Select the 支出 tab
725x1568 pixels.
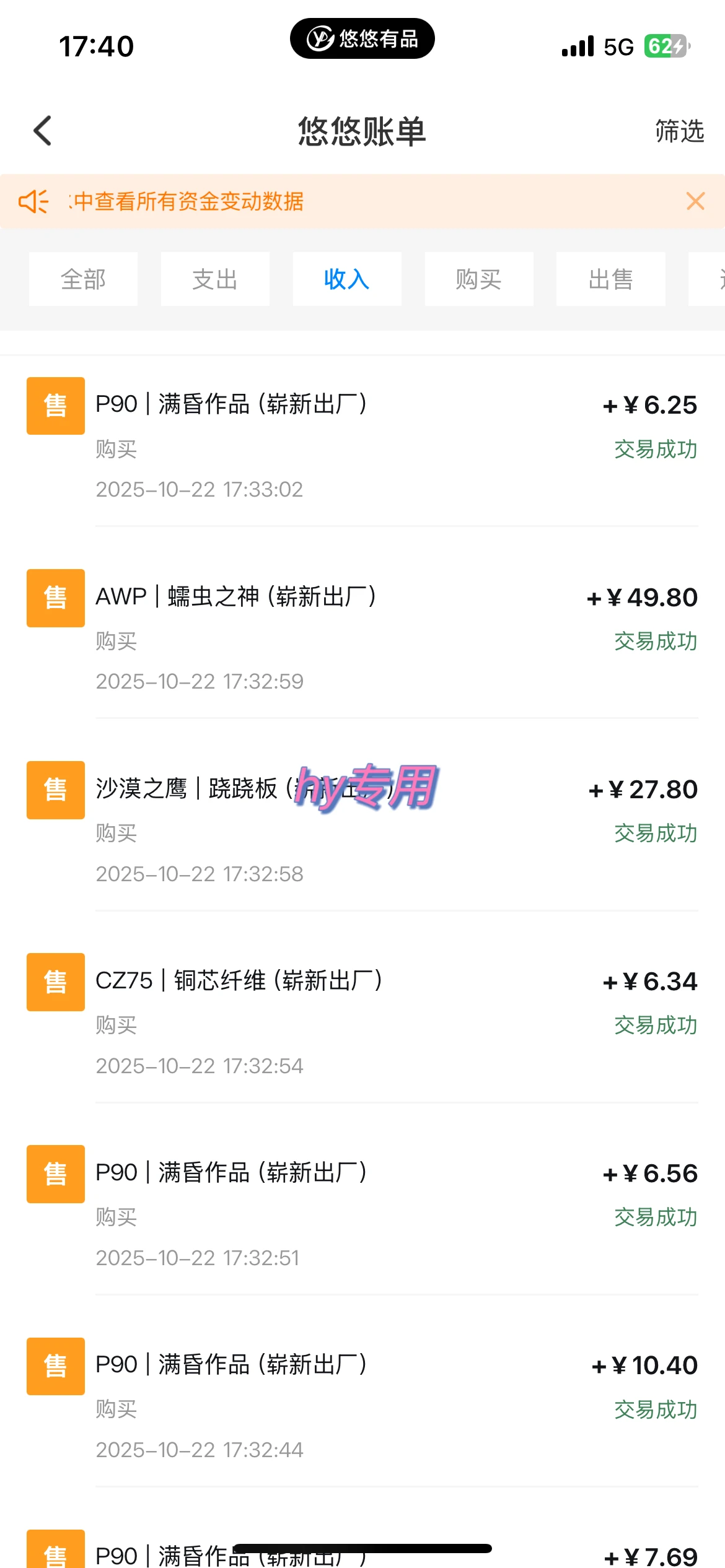[x=215, y=279]
